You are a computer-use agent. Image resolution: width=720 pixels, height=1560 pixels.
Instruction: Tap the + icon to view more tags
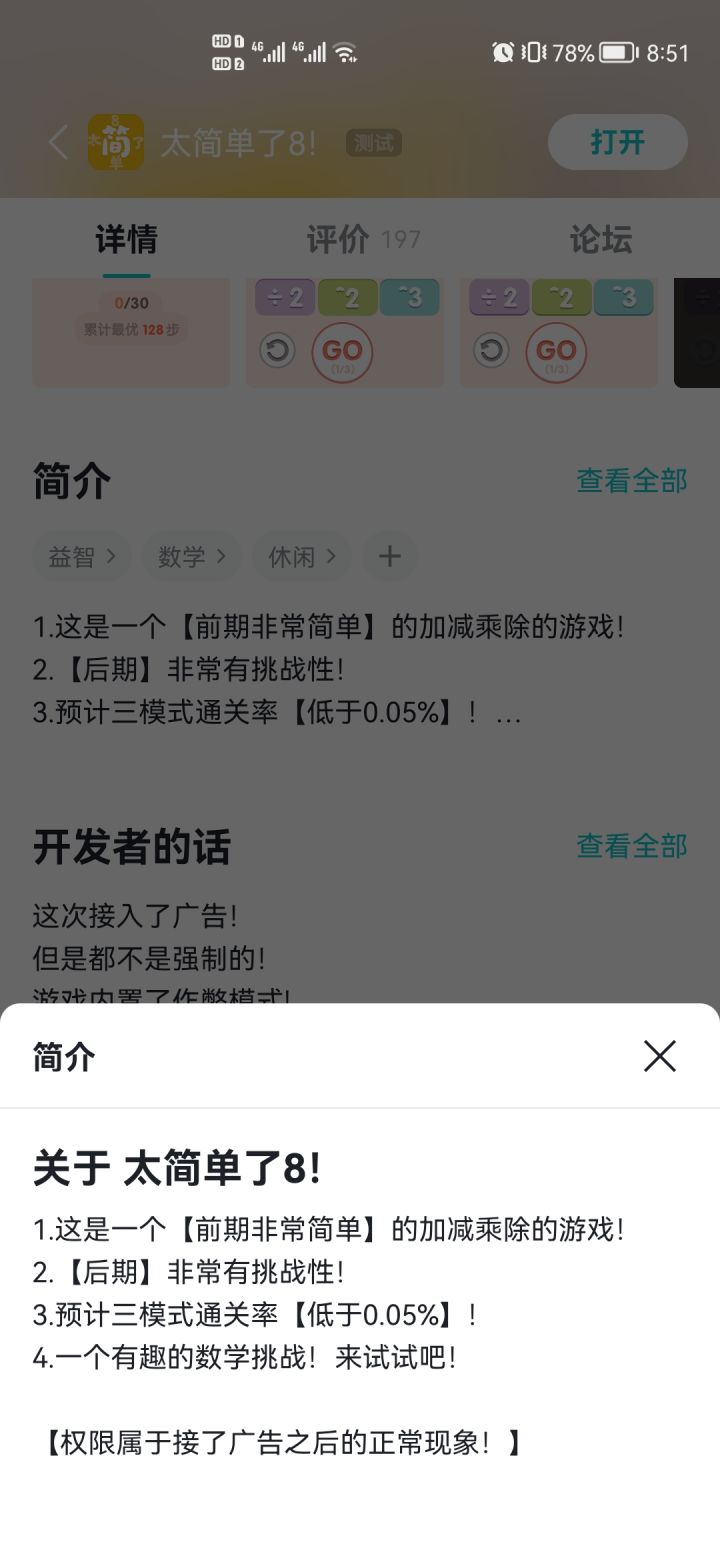(390, 556)
